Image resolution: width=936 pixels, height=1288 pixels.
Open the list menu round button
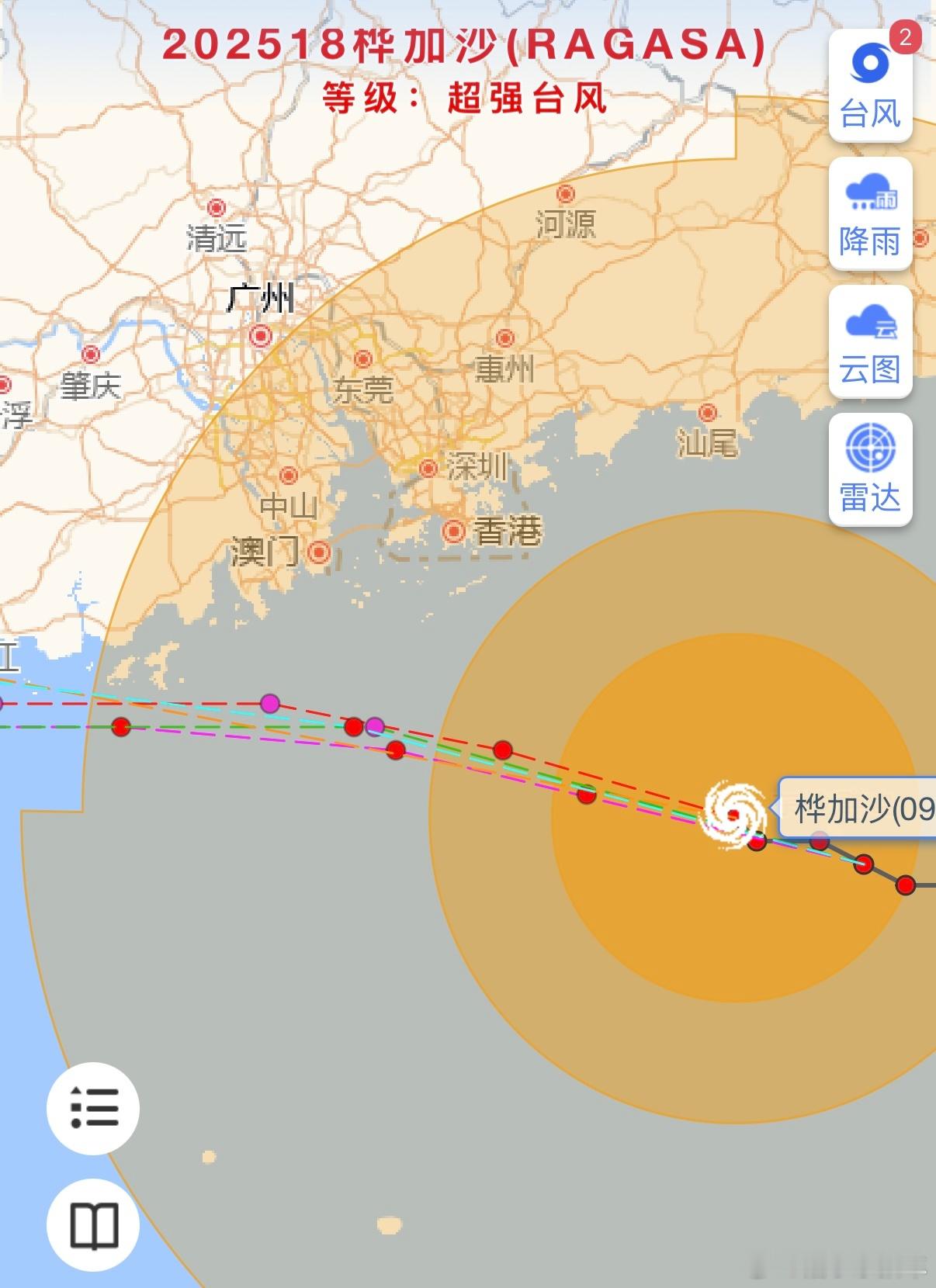point(93,1108)
